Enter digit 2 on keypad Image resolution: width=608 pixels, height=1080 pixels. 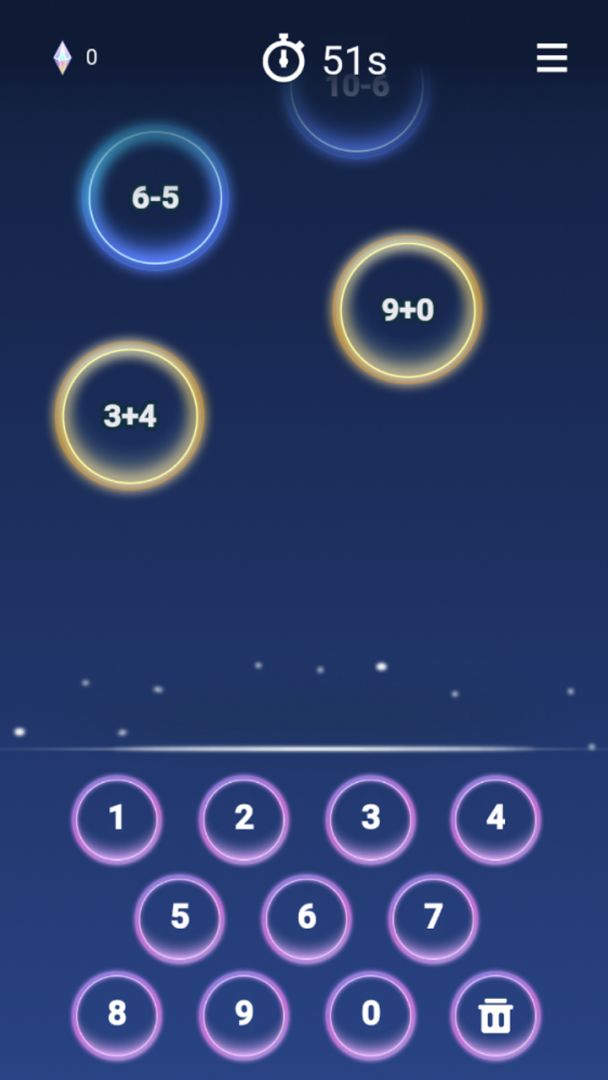pos(243,818)
